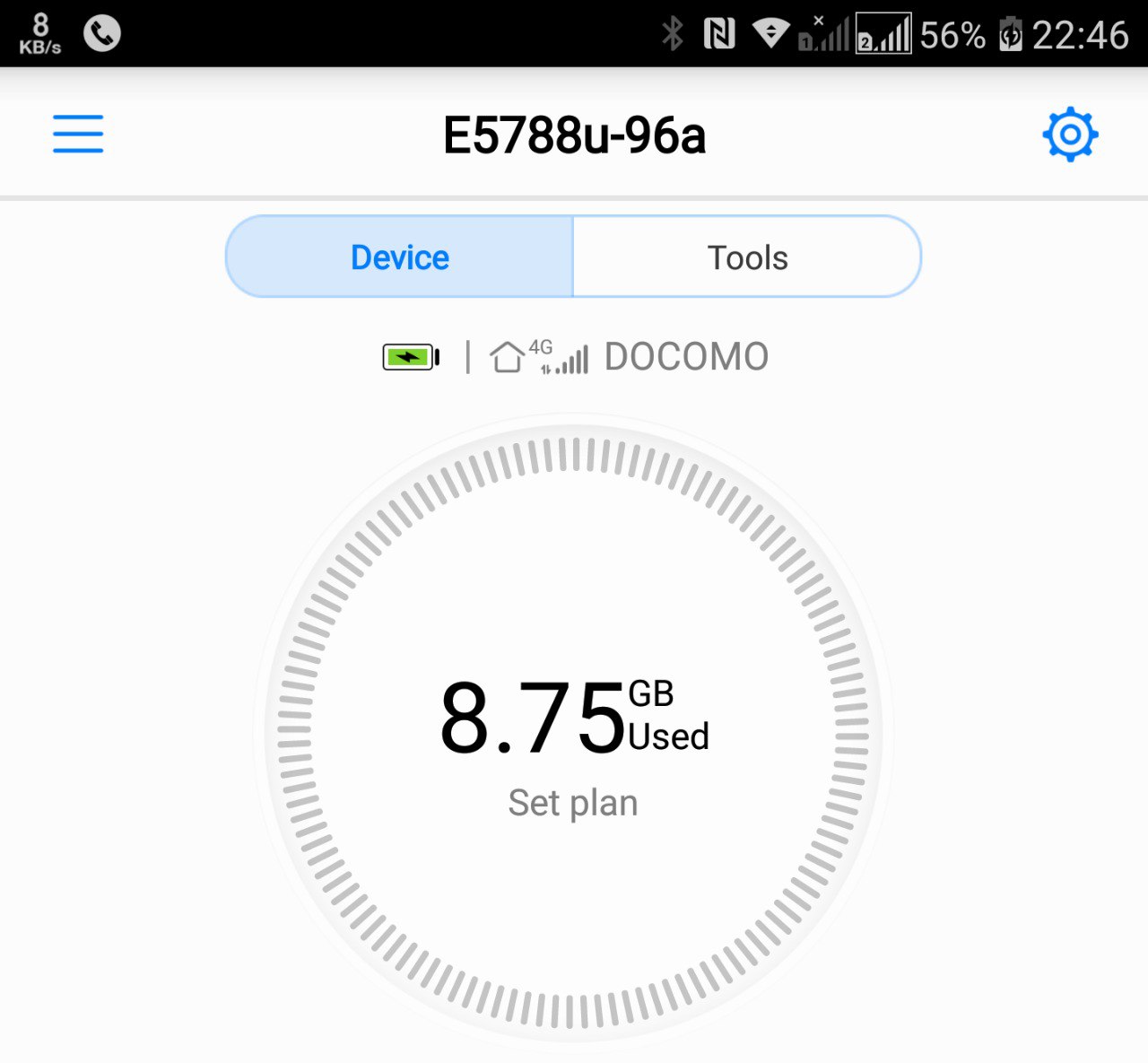Select the Device tab
The image size is (1148, 1063).
400,257
